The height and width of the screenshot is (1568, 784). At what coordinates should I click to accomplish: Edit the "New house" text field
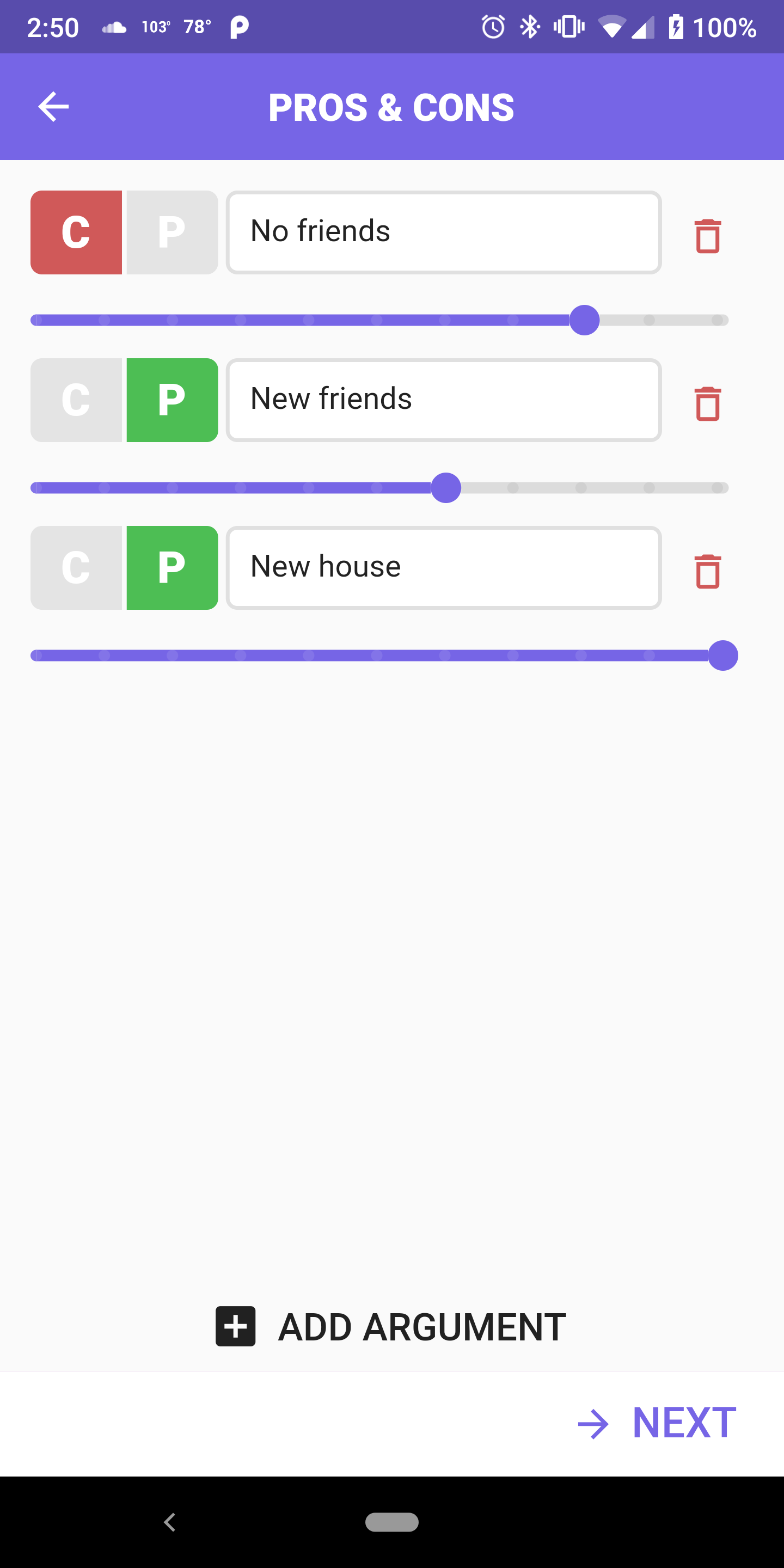444,568
